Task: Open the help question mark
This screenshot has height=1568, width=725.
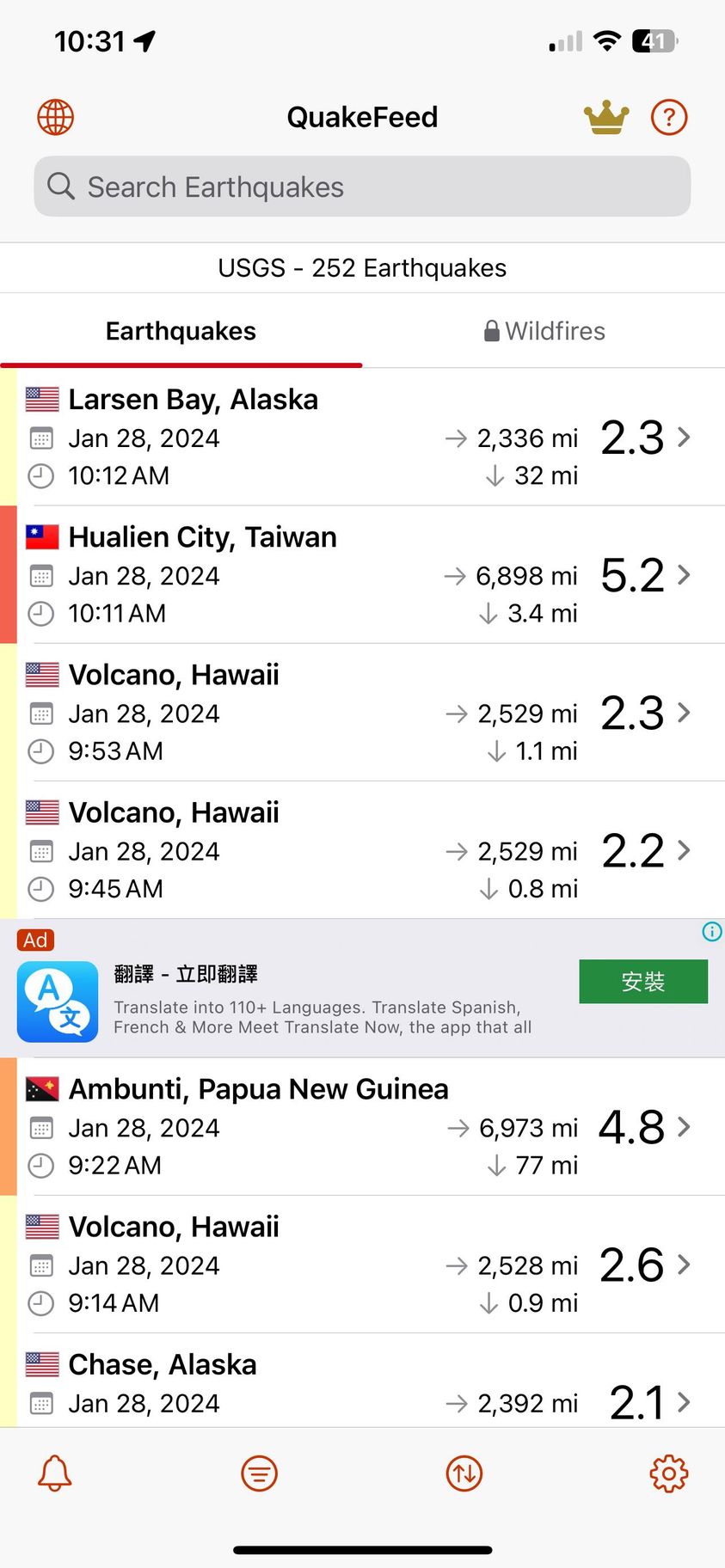Action: click(x=669, y=117)
